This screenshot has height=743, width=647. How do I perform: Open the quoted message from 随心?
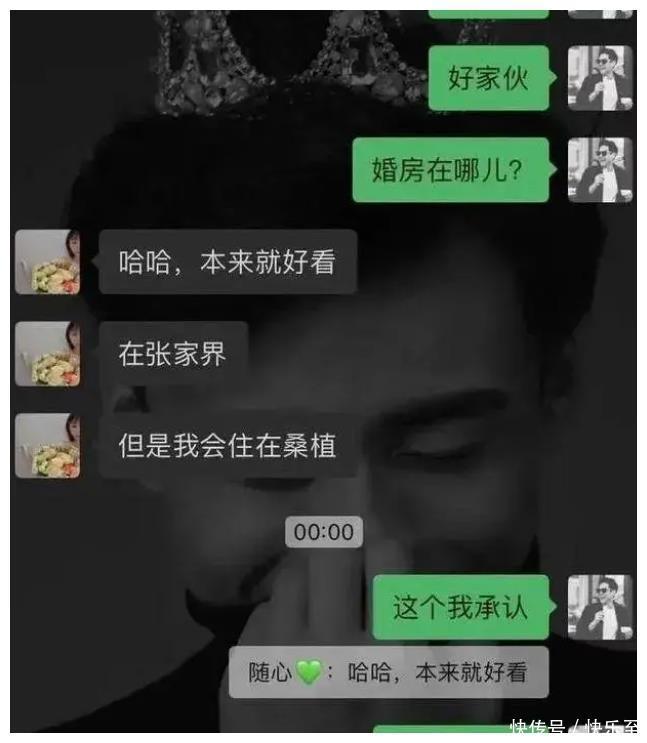pyautogui.click(x=389, y=672)
